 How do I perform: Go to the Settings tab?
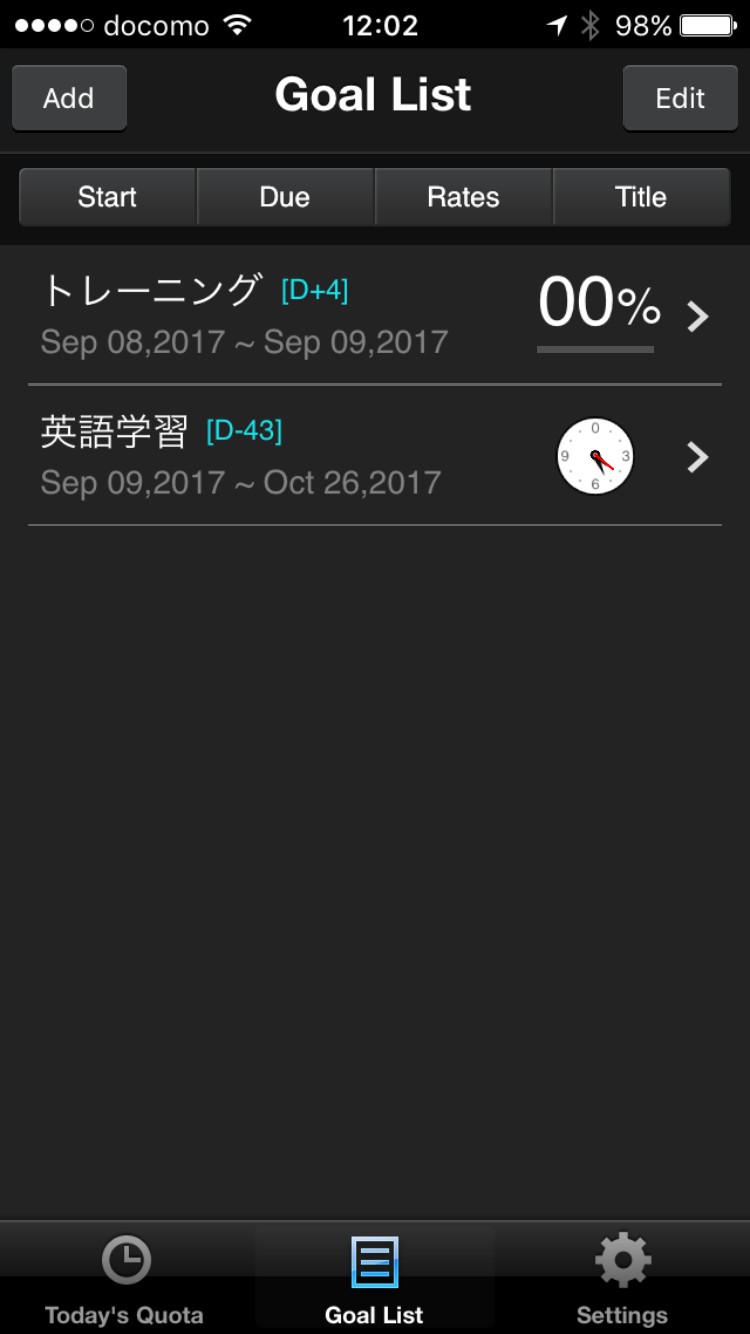click(x=623, y=1278)
